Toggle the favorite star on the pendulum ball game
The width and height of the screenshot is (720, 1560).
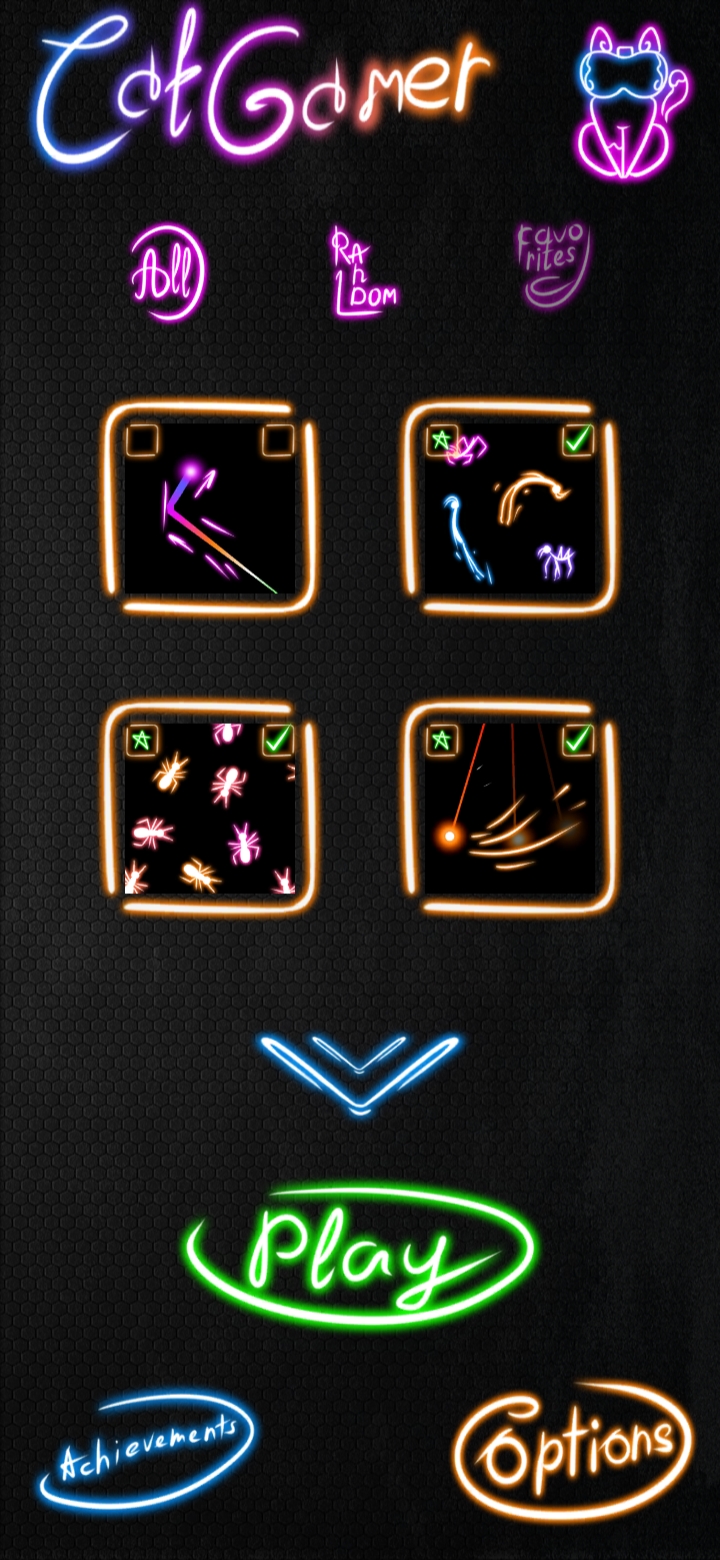[441, 740]
